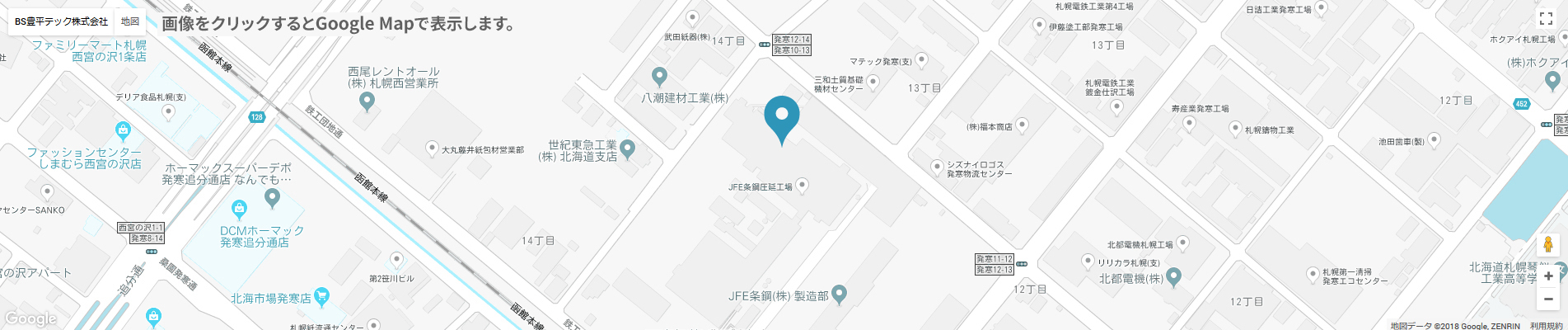Select 北都電機(株) map marker
The image size is (1568, 330).
pyautogui.click(x=1174, y=276)
